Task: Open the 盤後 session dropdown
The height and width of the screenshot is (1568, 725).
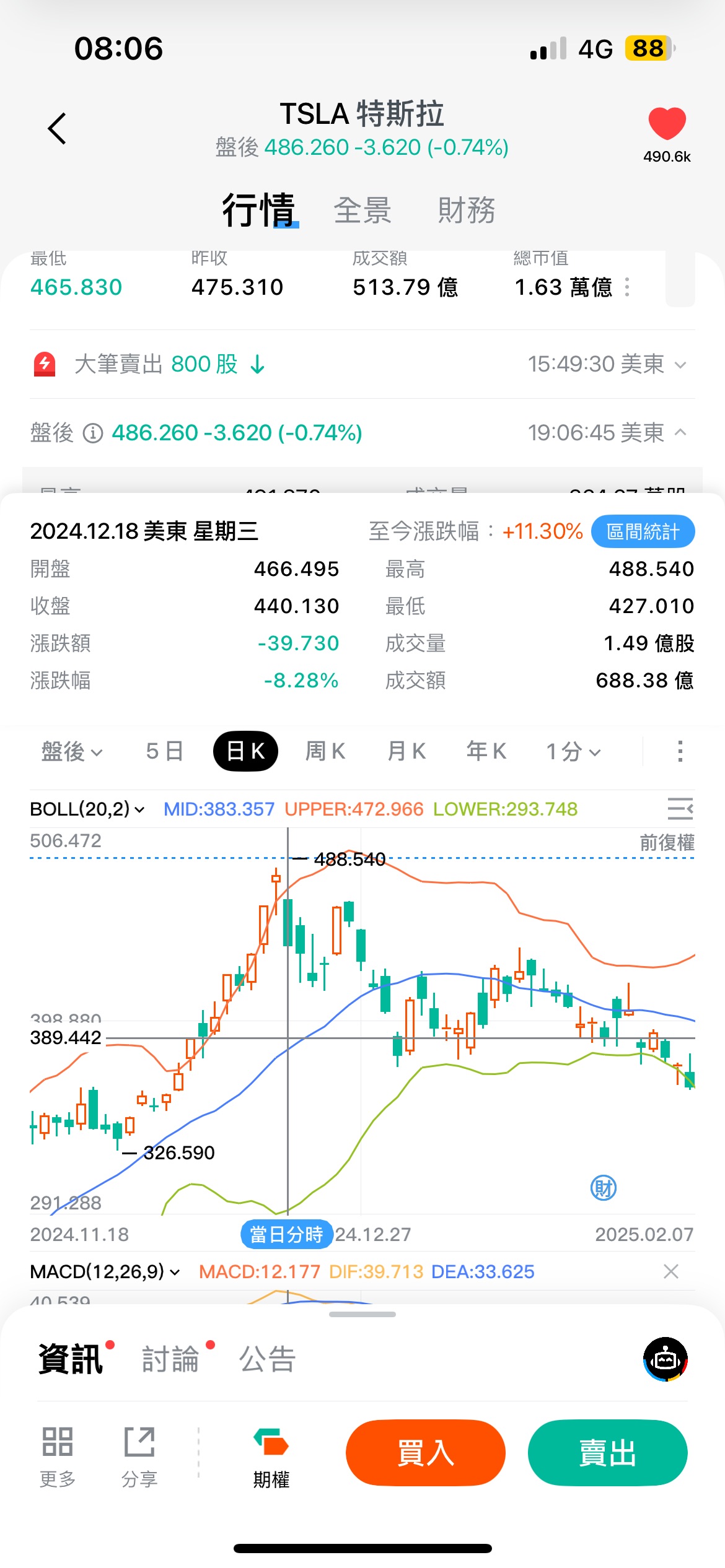Action: click(x=71, y=752)
